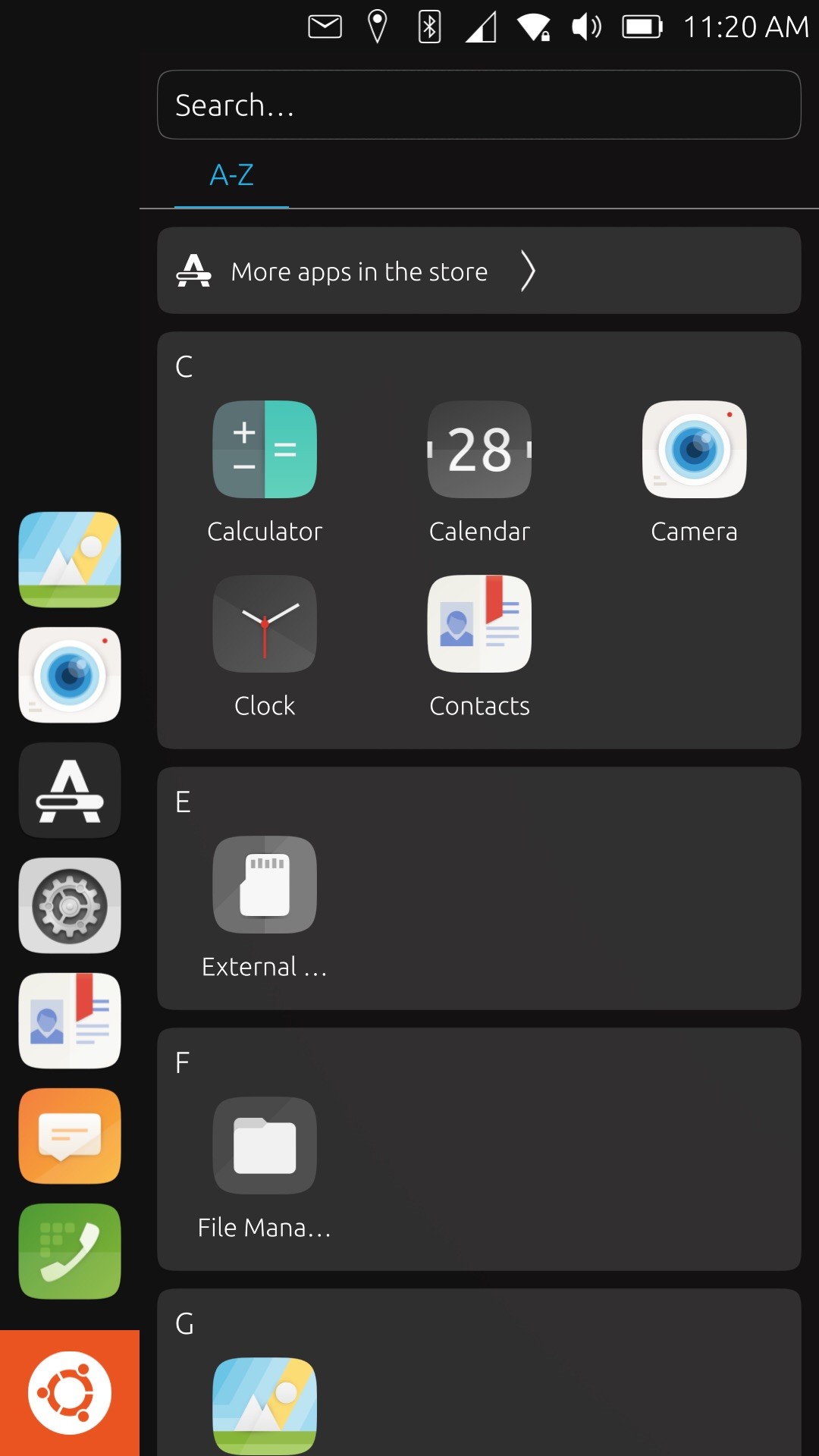Select the A-Z tab
The width and height of the screenshot is (819, 1456).
(x=231, y=176)
